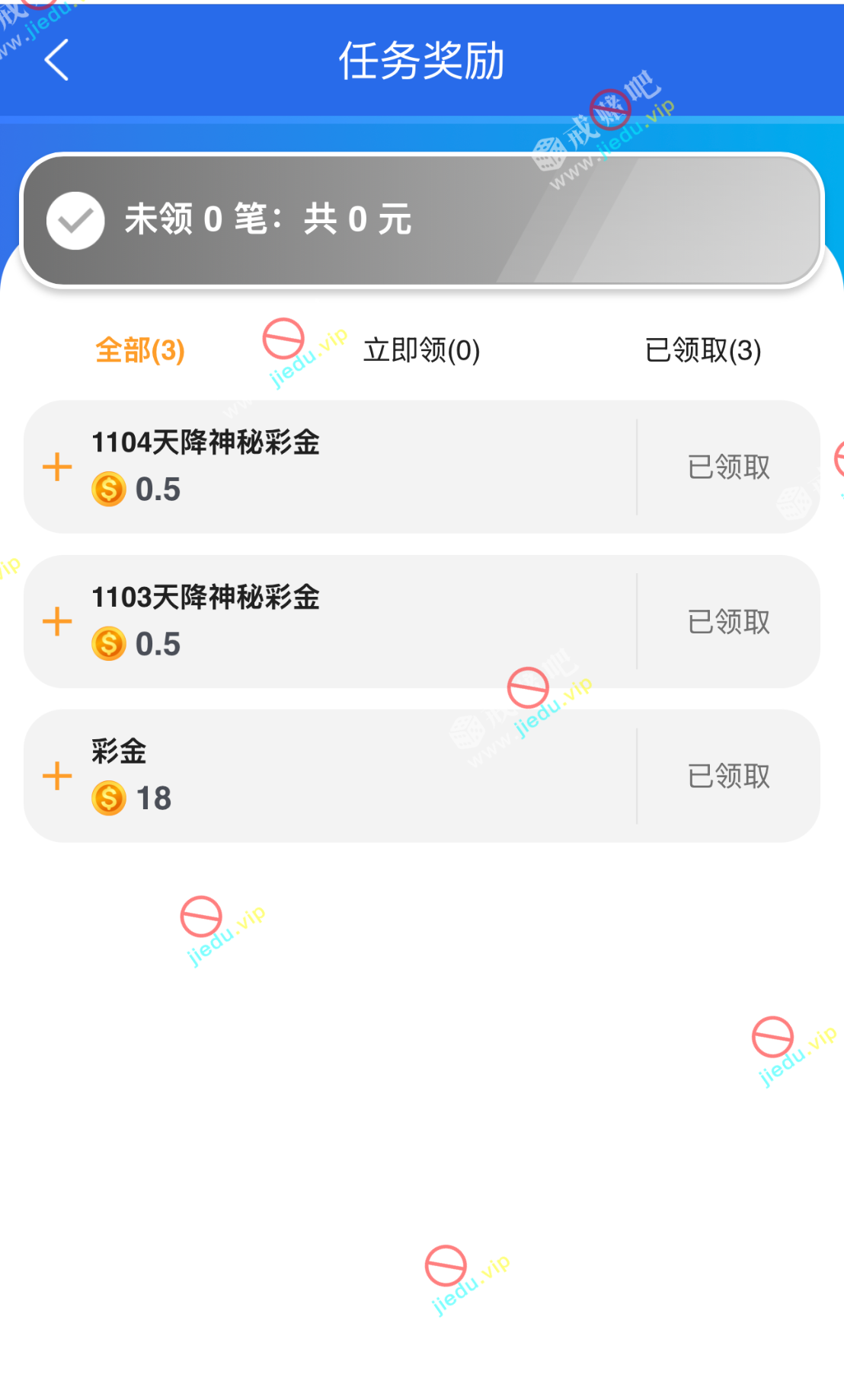Screen dimensions: 844x1400
Task: Switch to the 立即领(0) tab
Action: point(421,351)
